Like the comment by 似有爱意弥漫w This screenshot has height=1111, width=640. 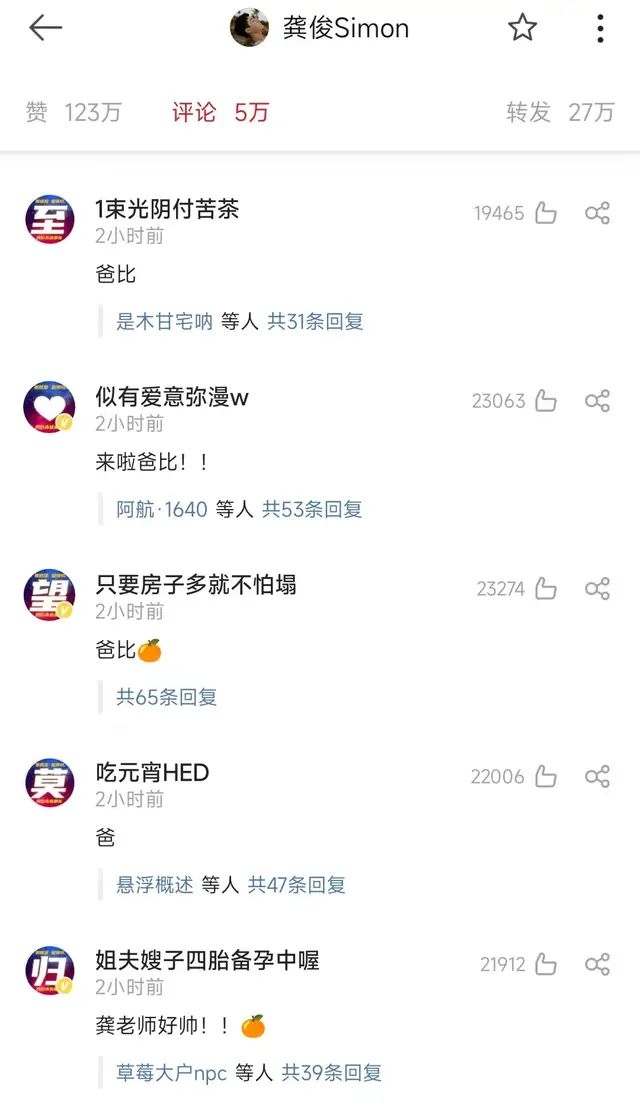[546, 400]
